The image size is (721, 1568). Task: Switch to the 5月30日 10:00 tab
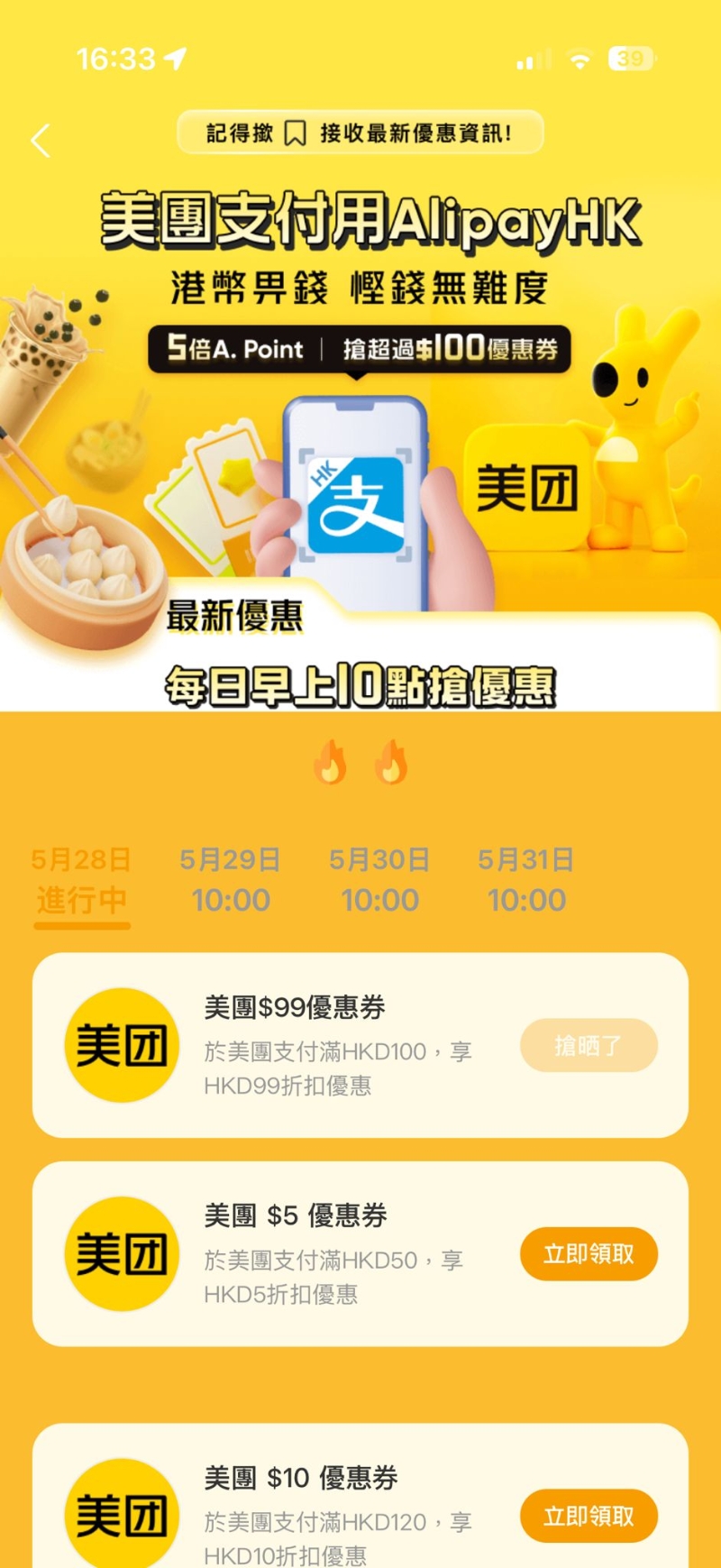click(x=381, y=879)
